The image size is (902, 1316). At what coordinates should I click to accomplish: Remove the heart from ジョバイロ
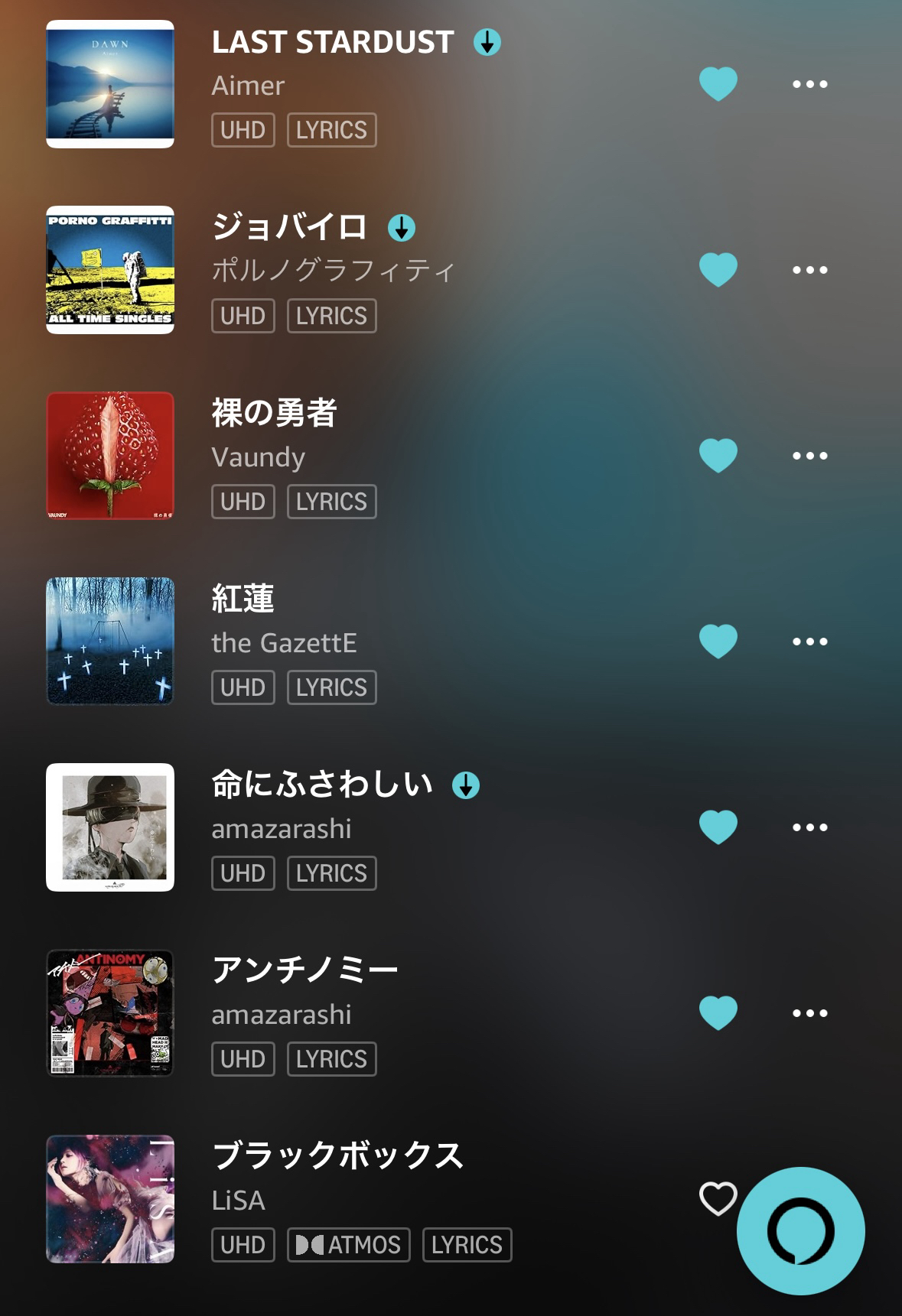coord(718,269)
